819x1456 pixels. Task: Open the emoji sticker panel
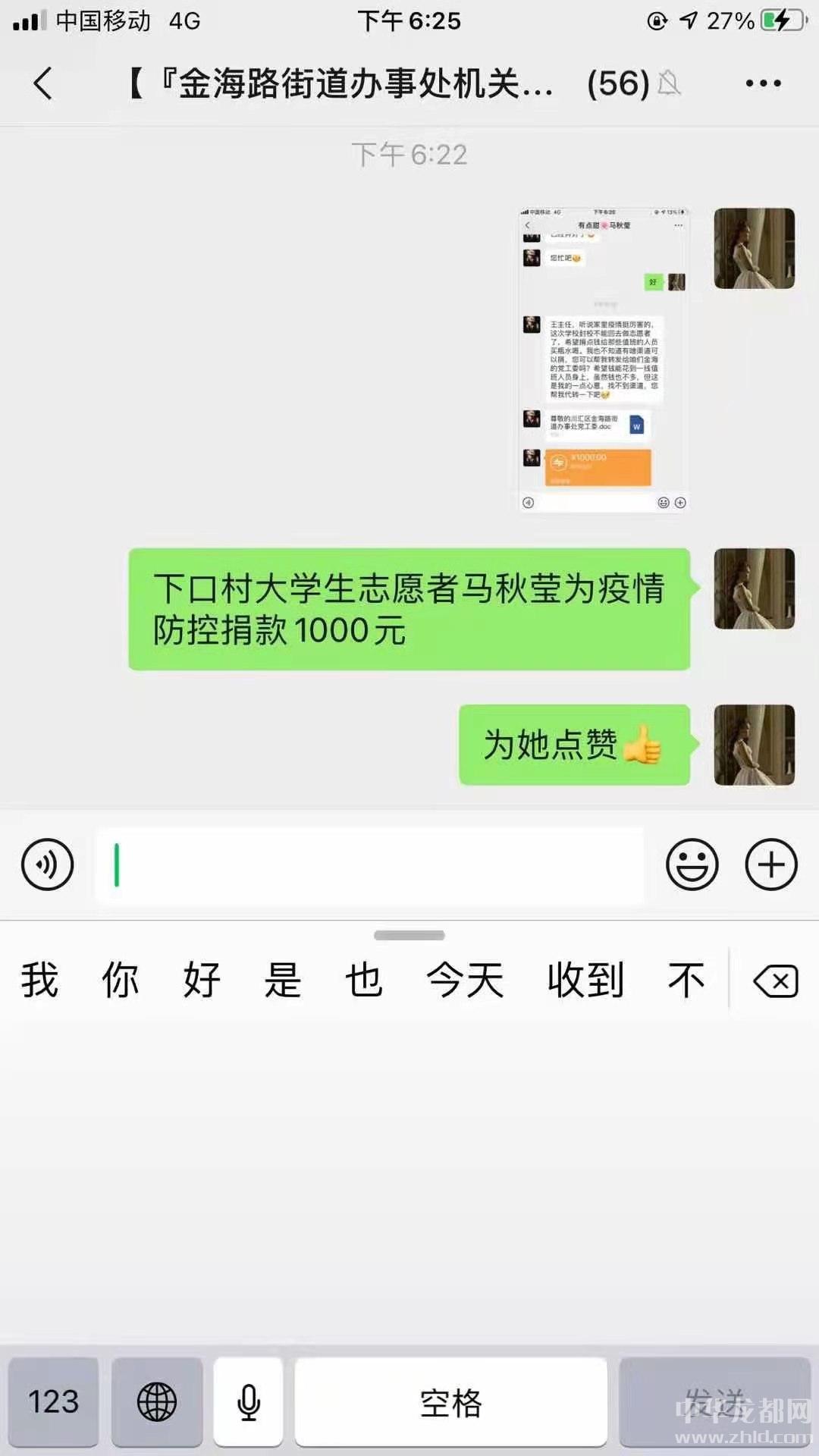point(692,864)
